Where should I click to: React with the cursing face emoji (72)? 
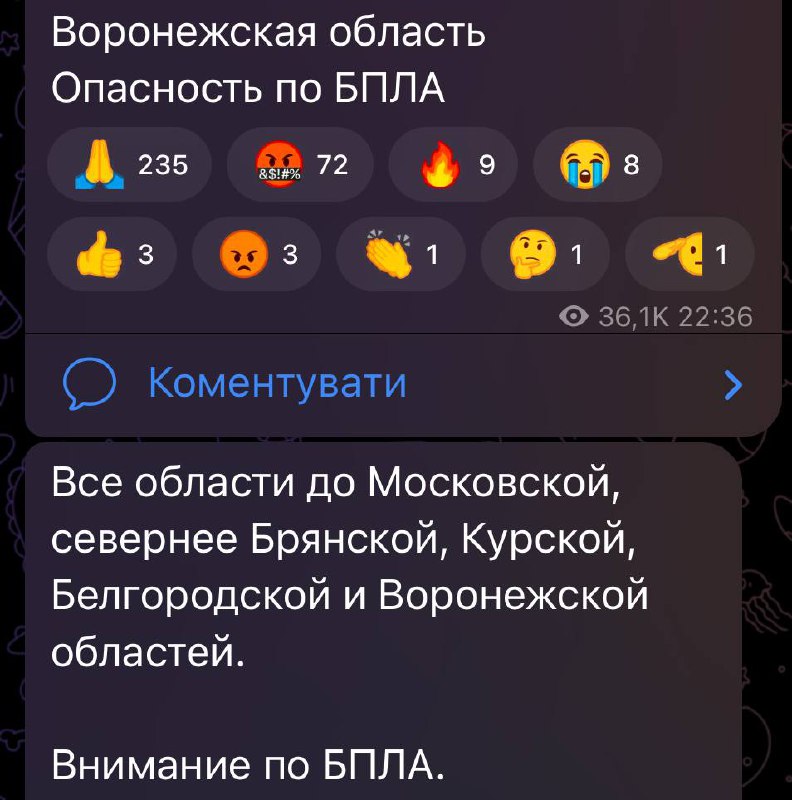[300, 165]
